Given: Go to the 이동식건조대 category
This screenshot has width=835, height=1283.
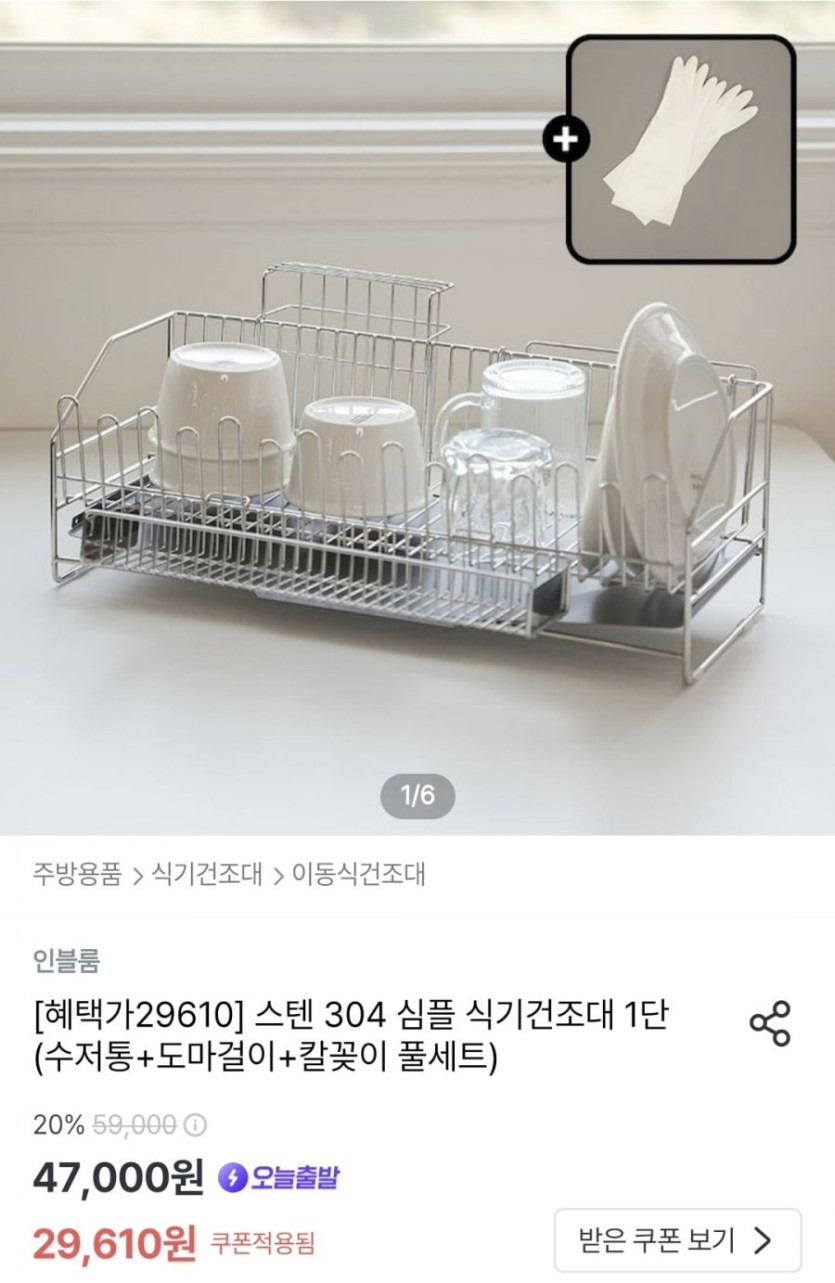Looking at the screenshot, I should (358, 874).
